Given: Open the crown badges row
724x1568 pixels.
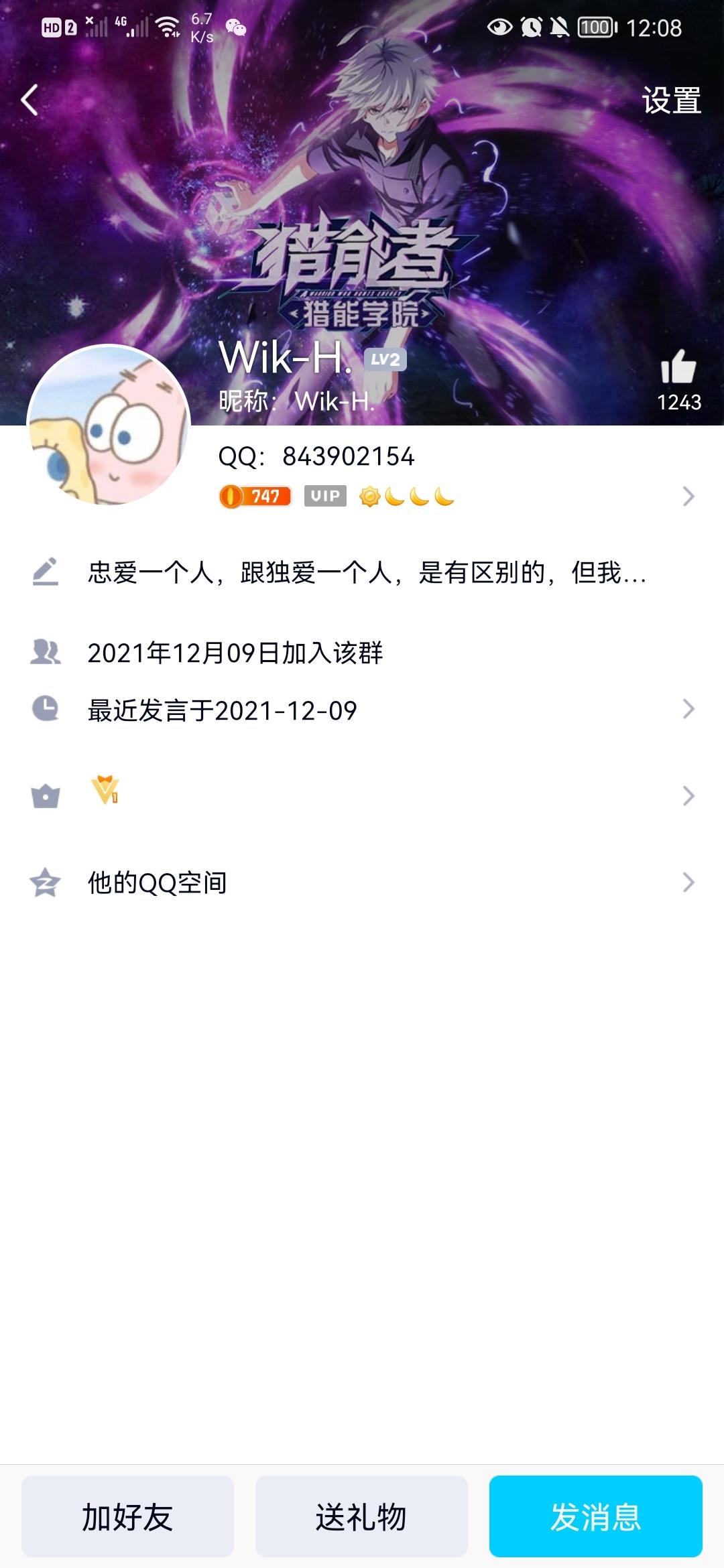Looking at the screenshot, I should click(362, 795).
